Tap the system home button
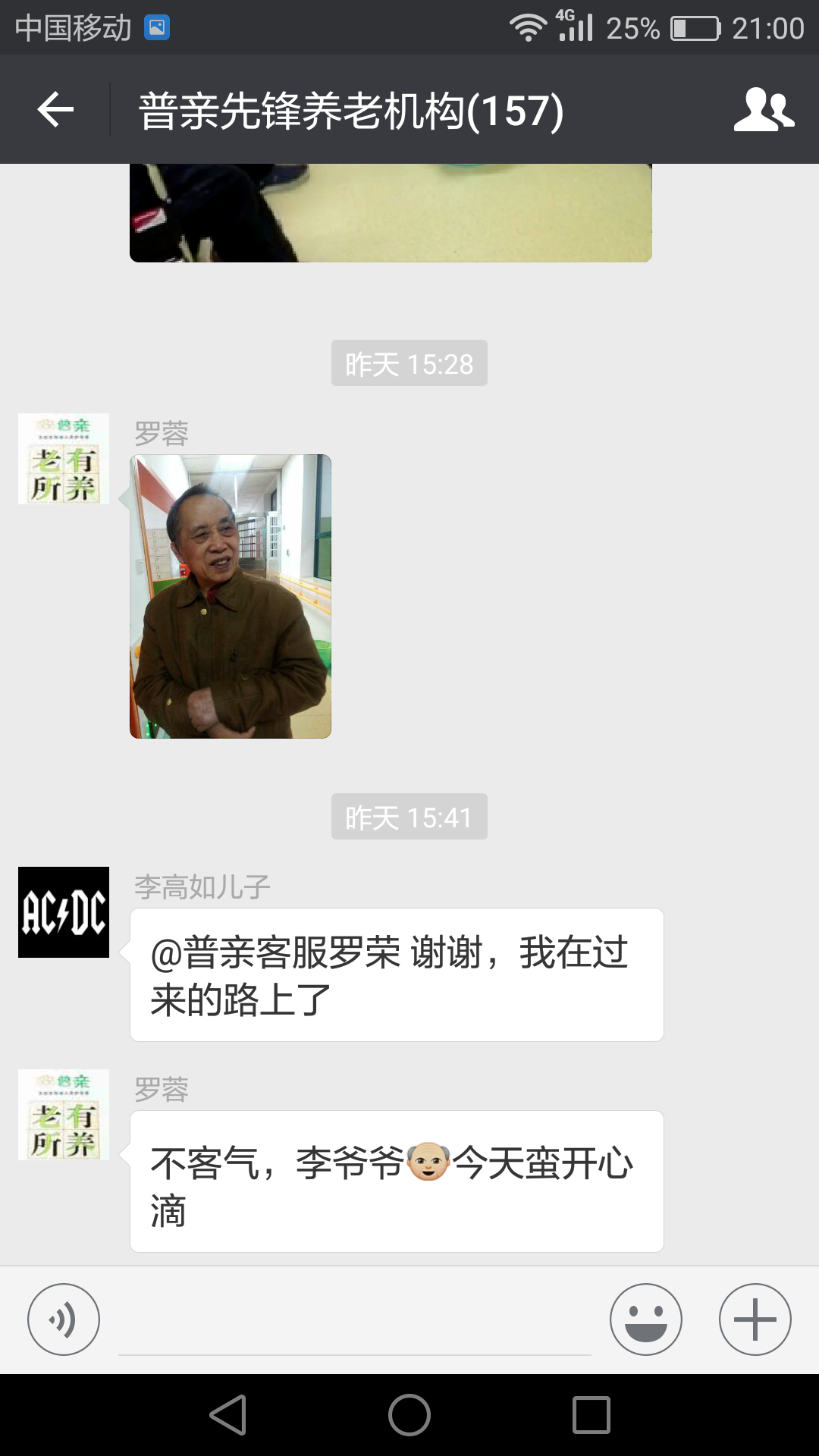 [409, 1415]
